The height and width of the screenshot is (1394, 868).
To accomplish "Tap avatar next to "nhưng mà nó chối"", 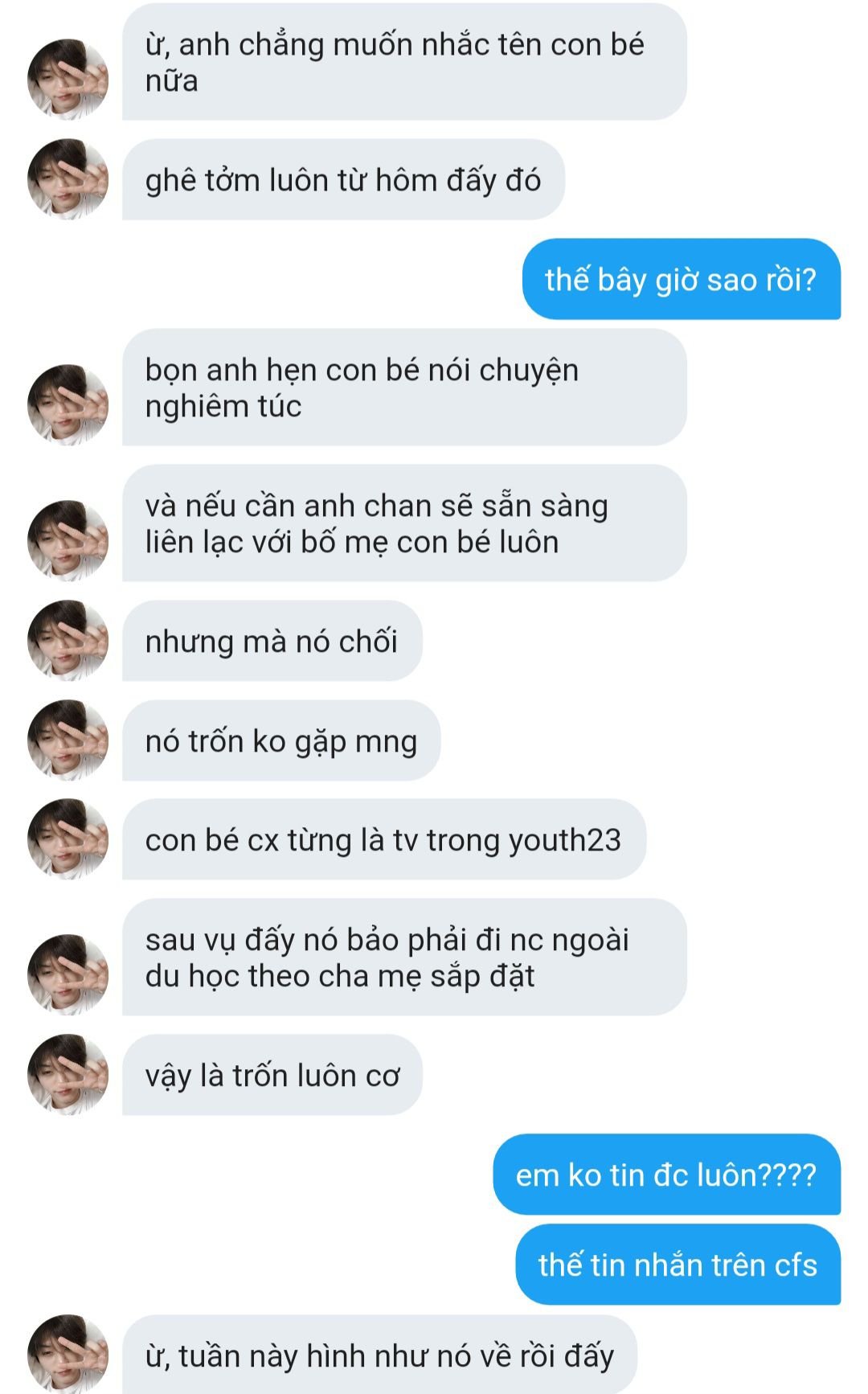I will (68, 641).
